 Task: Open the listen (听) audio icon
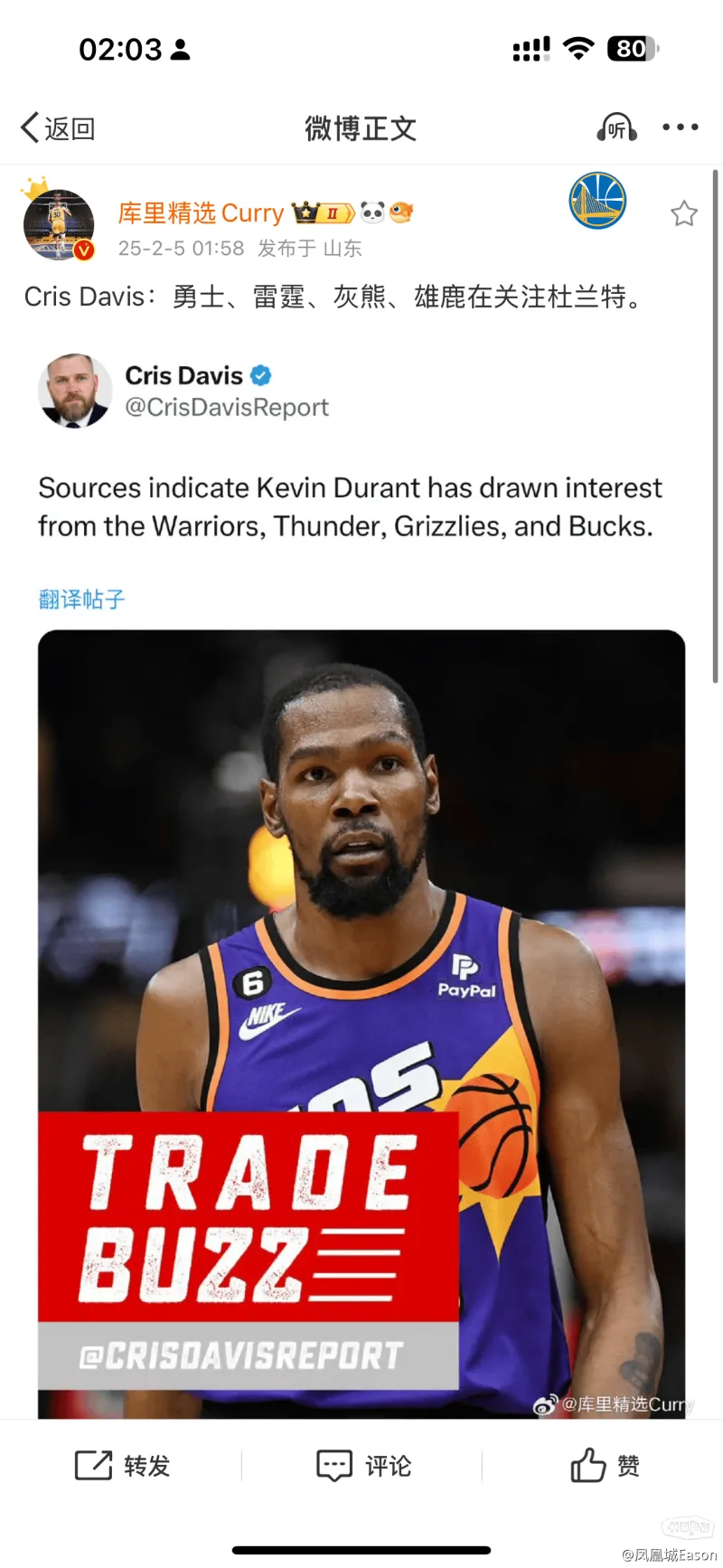click(x=616, y=128)
